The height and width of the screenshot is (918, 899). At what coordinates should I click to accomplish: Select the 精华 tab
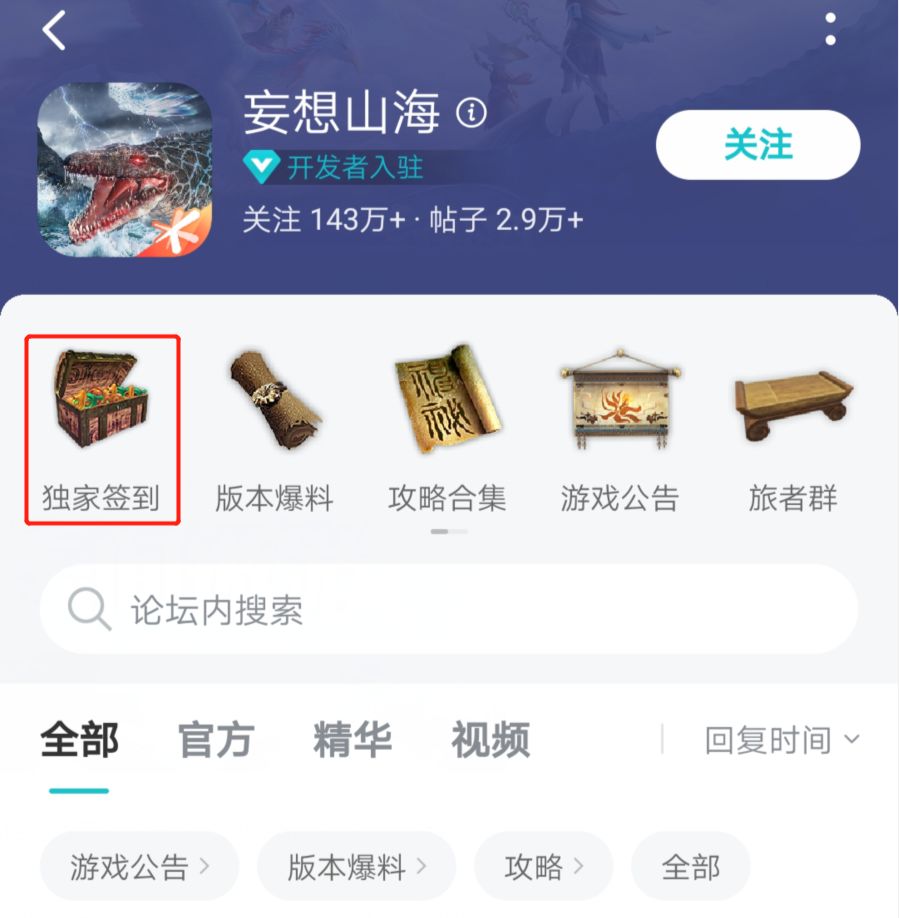click(x=350, y=740)
